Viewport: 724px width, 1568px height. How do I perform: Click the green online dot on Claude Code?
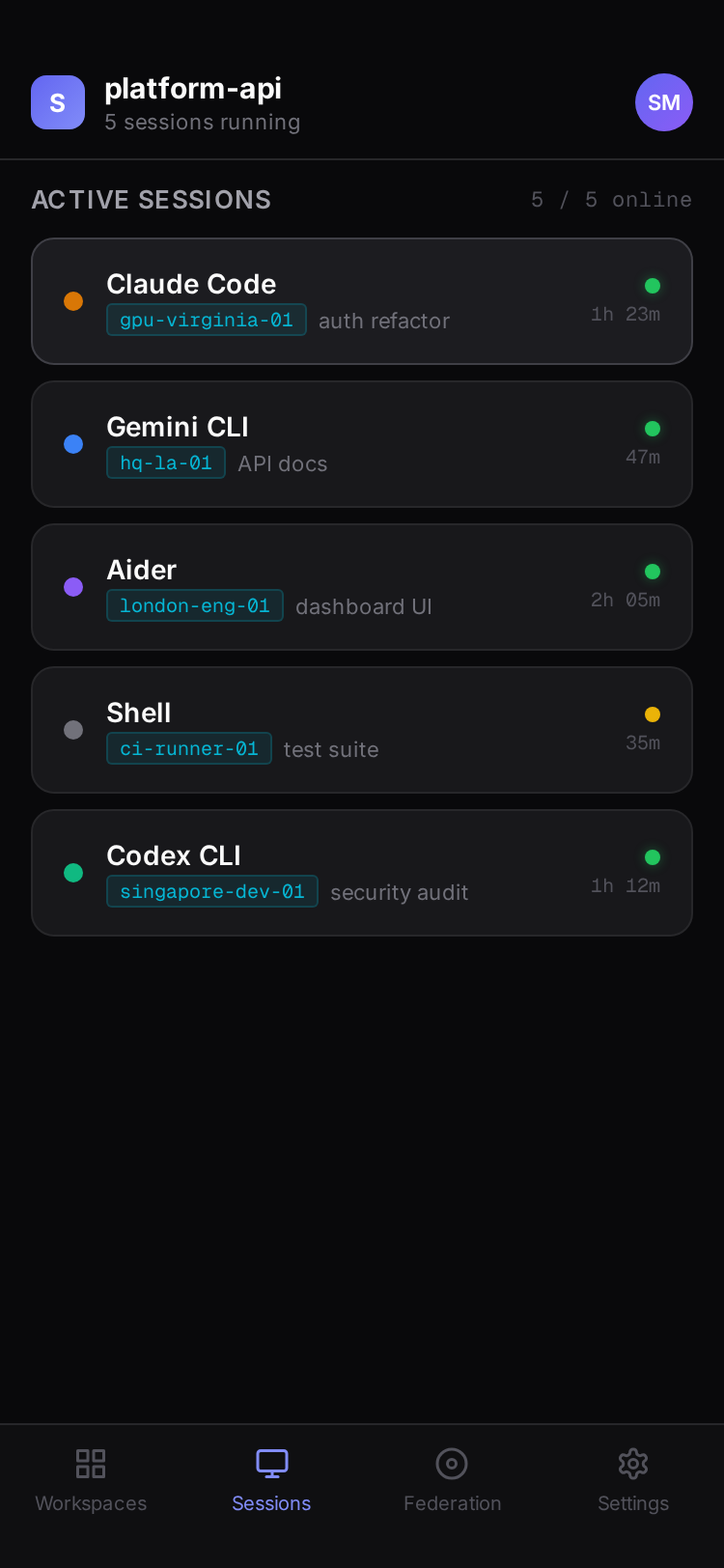[x=653, y=285]
